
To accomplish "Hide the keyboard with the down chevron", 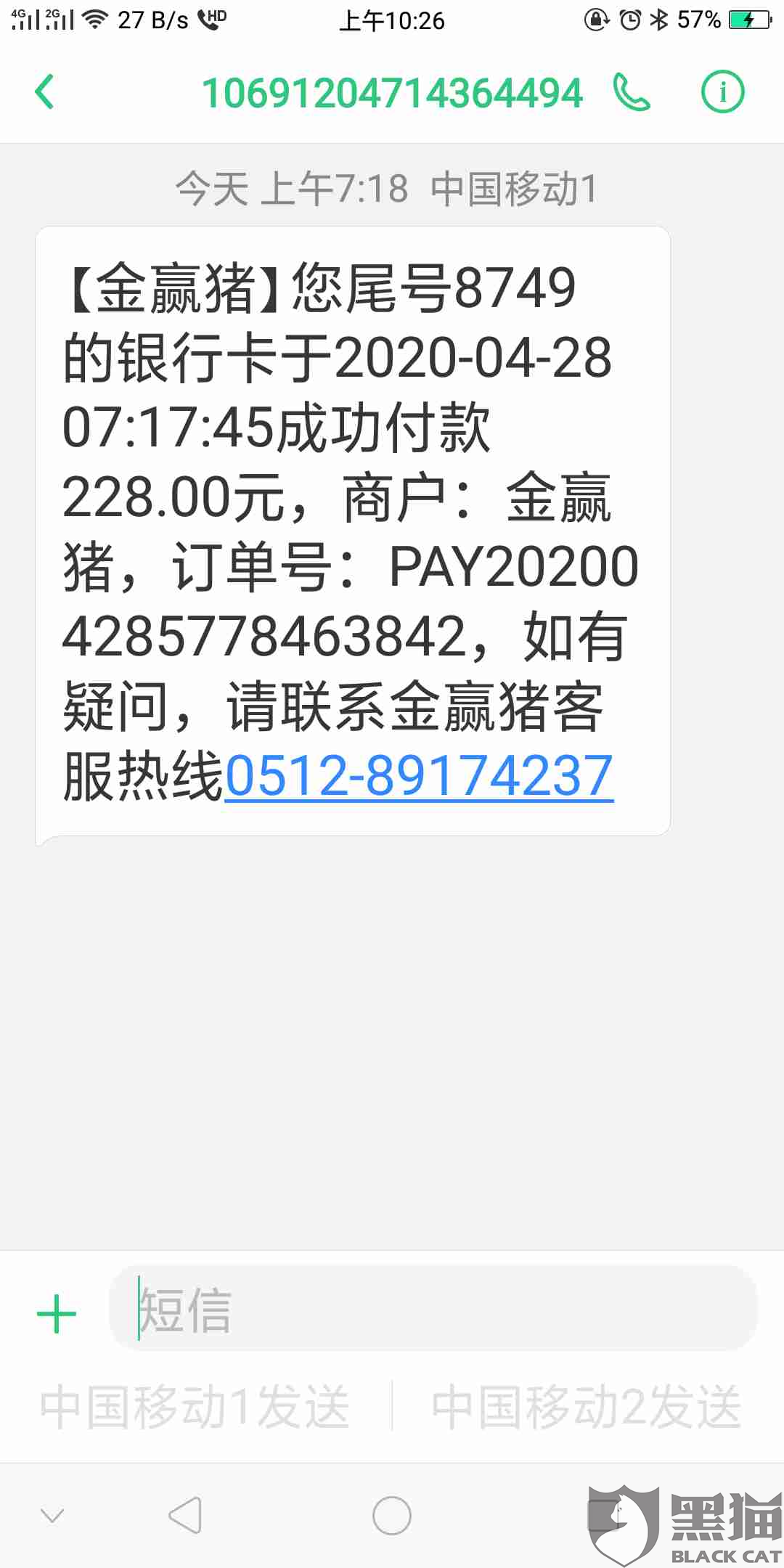I will [52, 1516].
